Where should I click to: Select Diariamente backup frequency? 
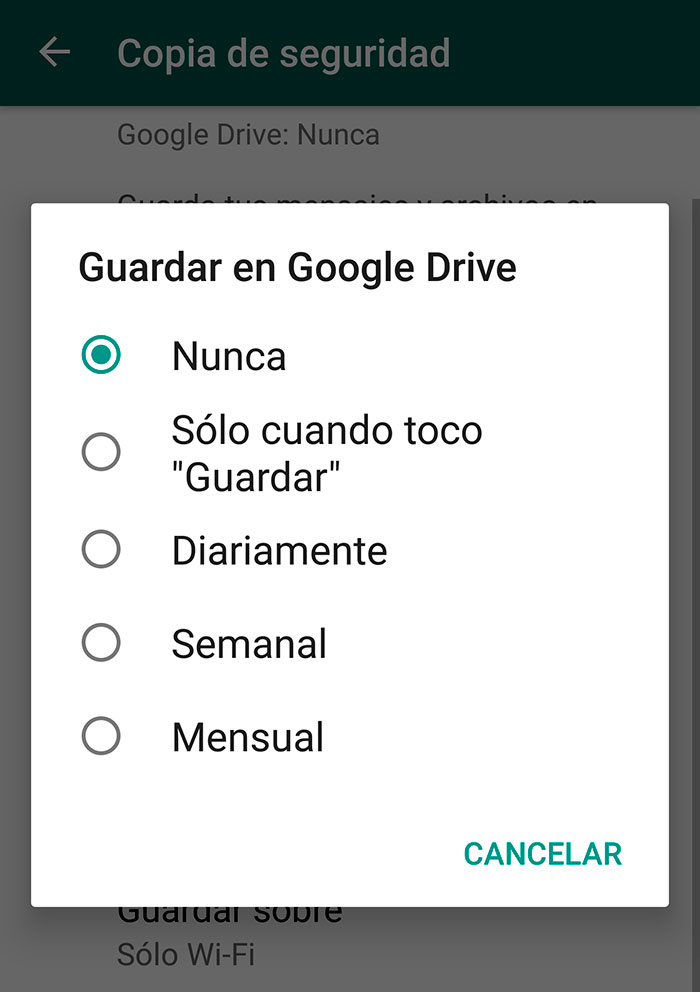point(101,549)
